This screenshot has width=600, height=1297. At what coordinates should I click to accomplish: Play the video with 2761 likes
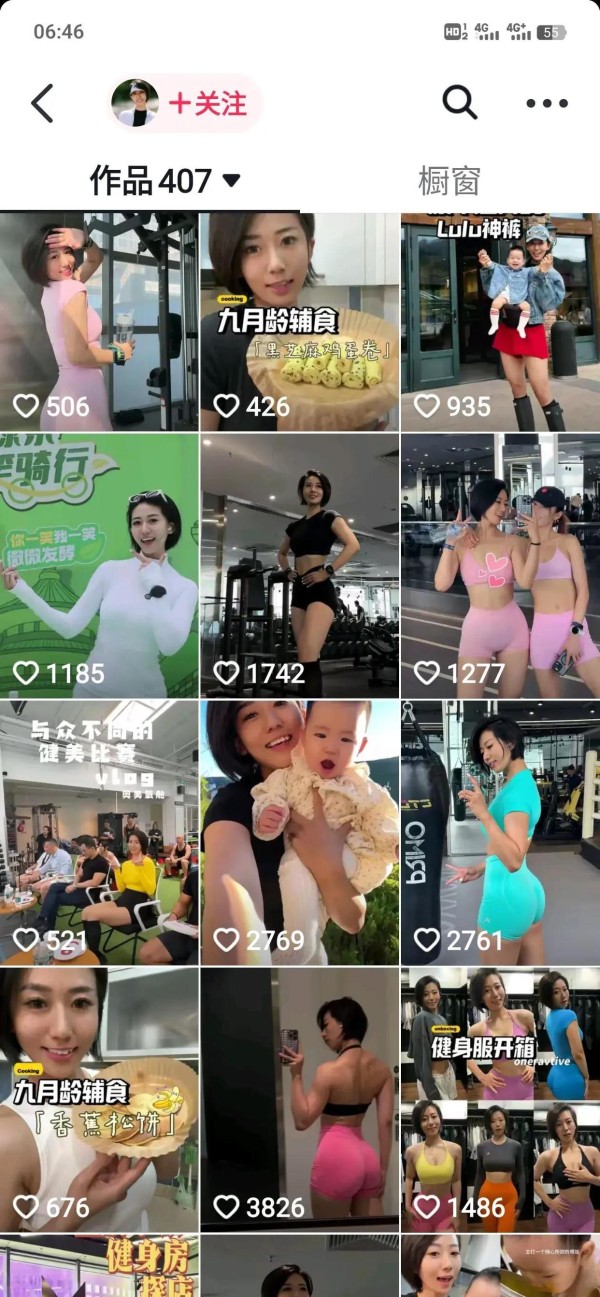click(500, 832)
